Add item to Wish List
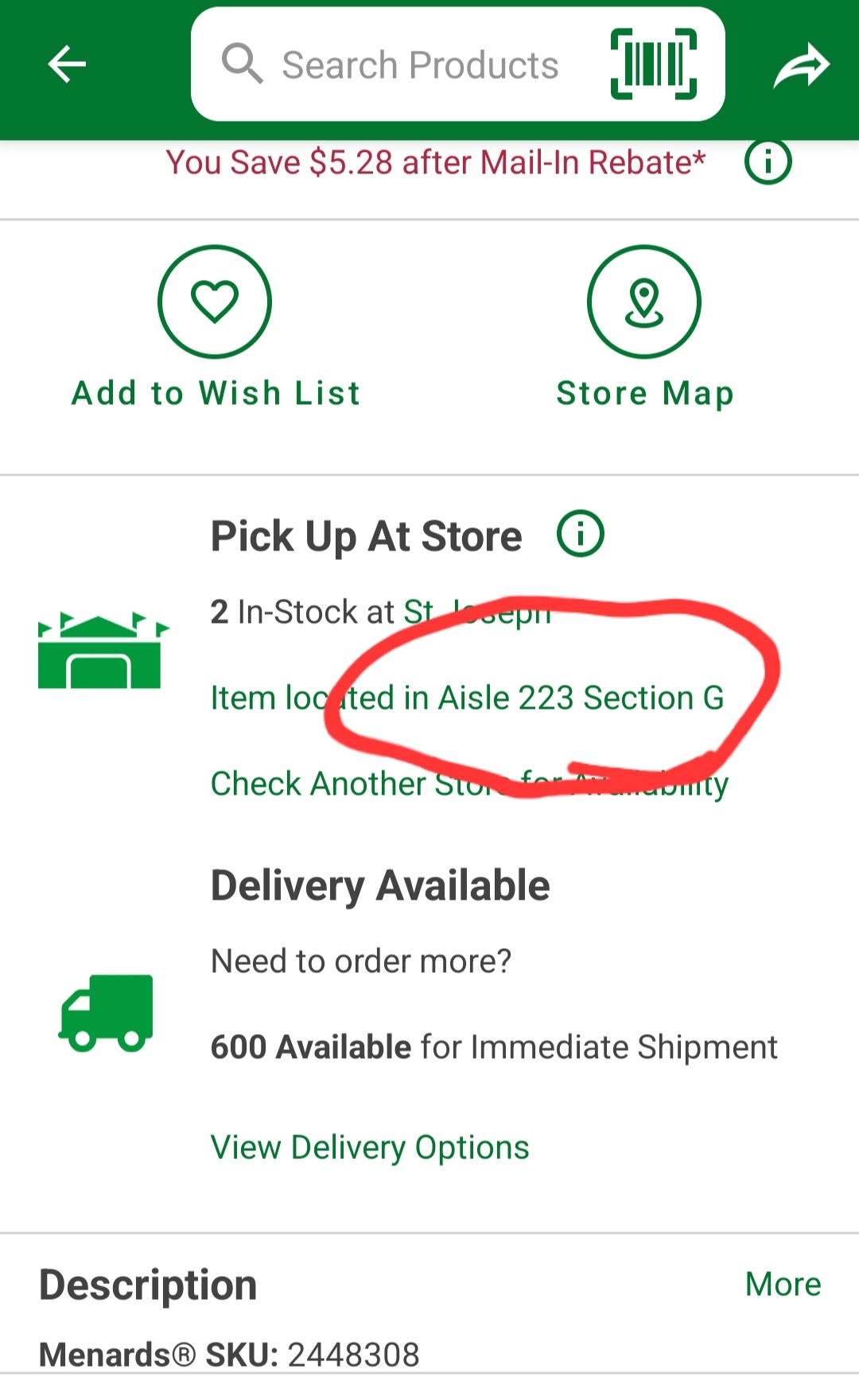The height and width of the screenshot is (1400, 859). coord(215,328)
